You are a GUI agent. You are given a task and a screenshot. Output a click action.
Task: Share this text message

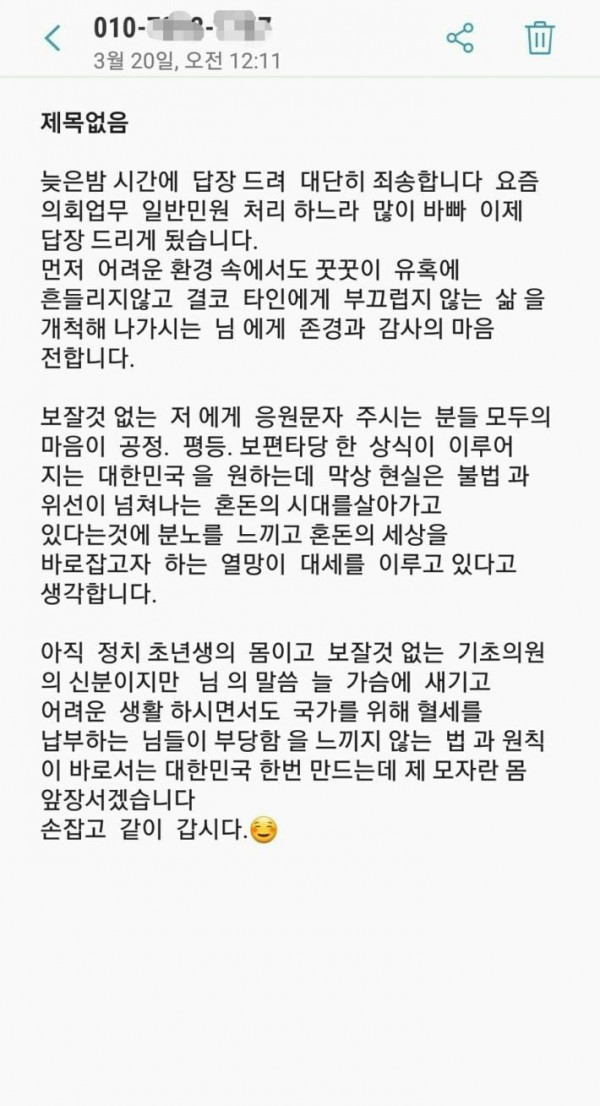click(x=460, y=38)
